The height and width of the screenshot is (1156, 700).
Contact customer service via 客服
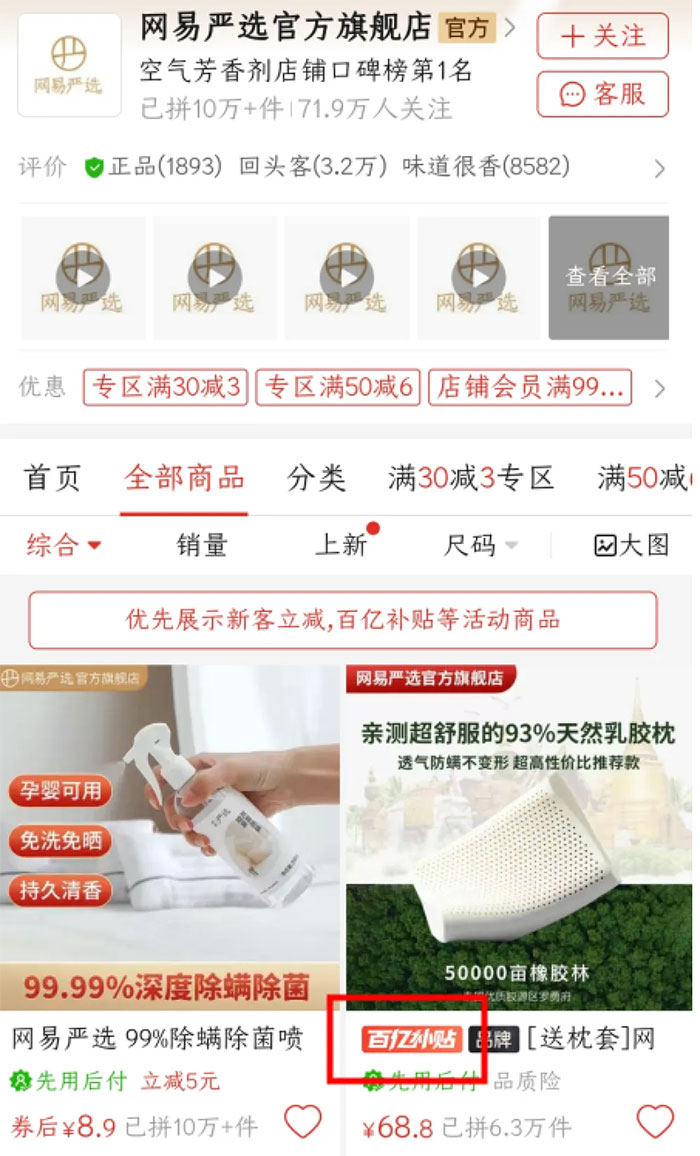click(602, 94)
